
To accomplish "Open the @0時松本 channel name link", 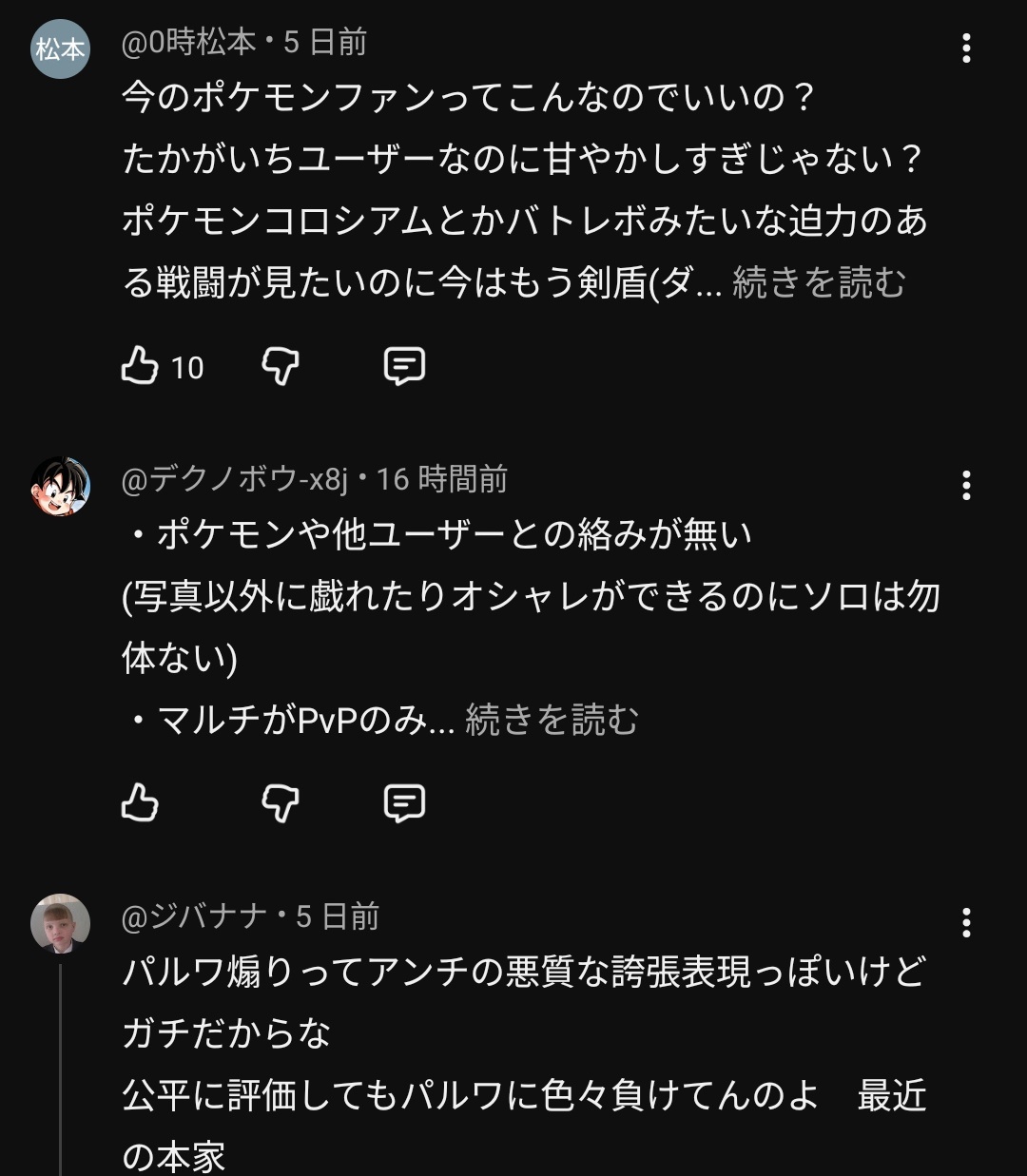I will tap(189, 42).
